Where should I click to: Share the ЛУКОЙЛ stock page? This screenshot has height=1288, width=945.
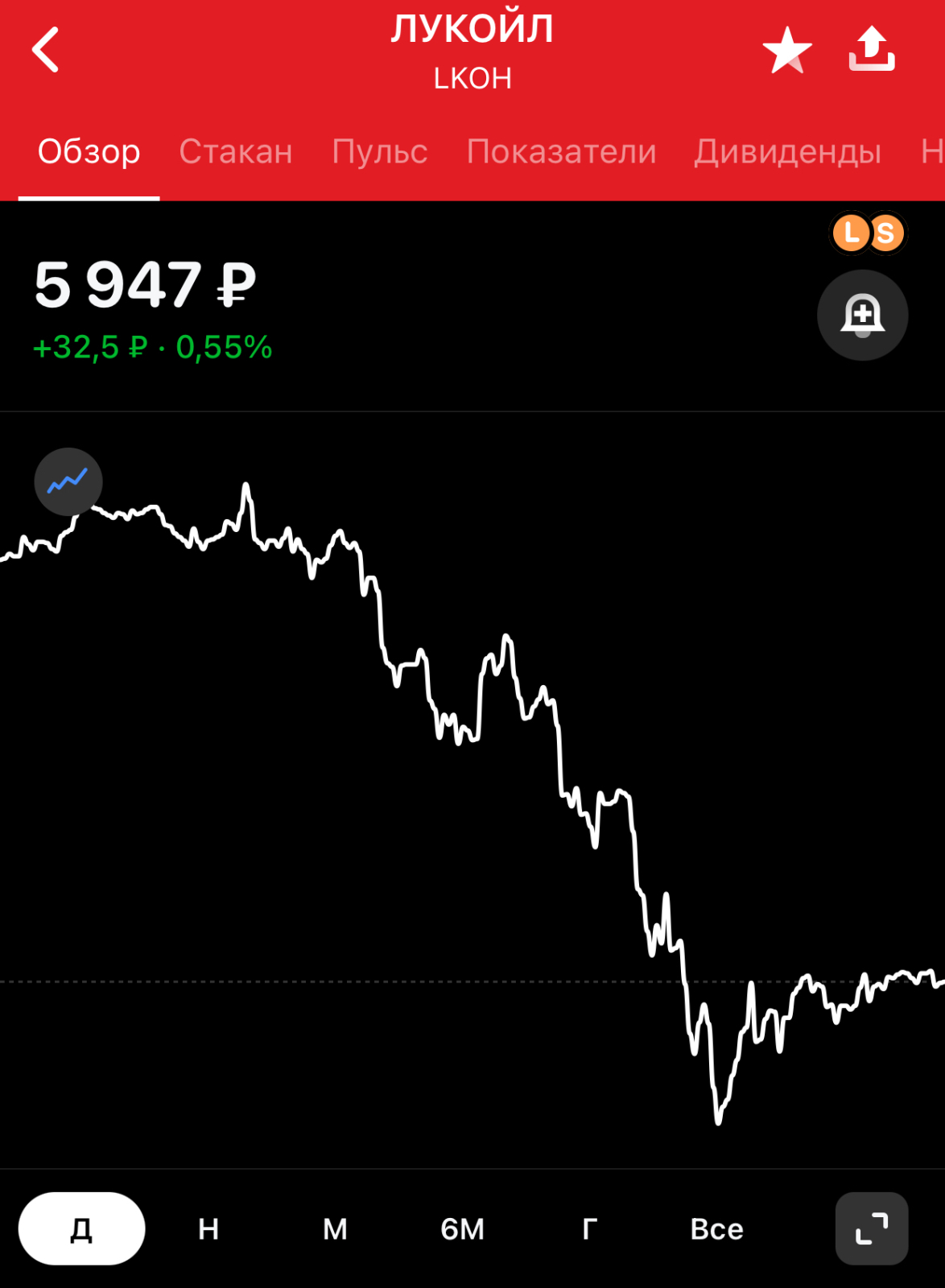(872, 50)
